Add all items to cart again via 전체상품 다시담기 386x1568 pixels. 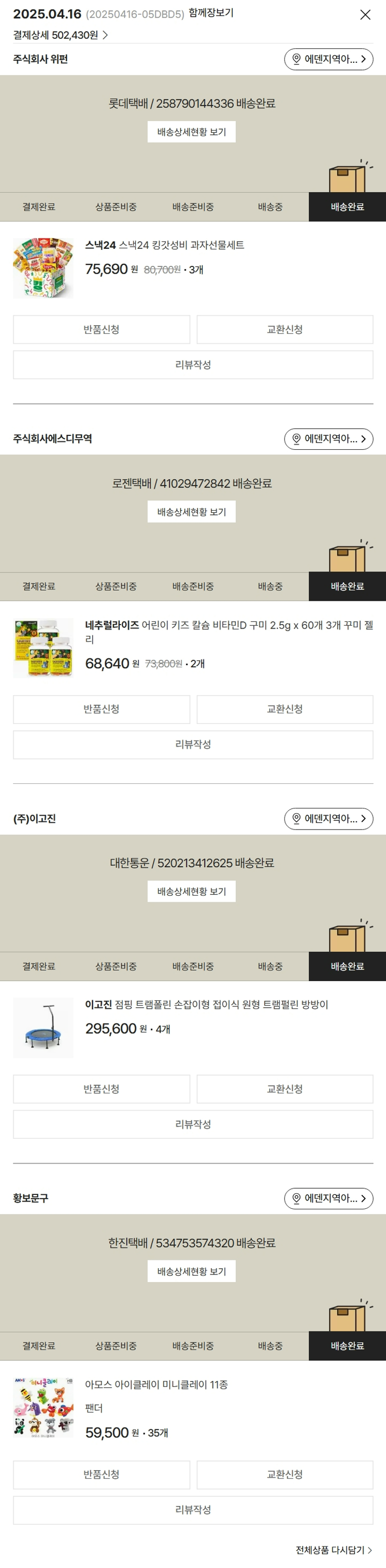(x=333, y=1550)
